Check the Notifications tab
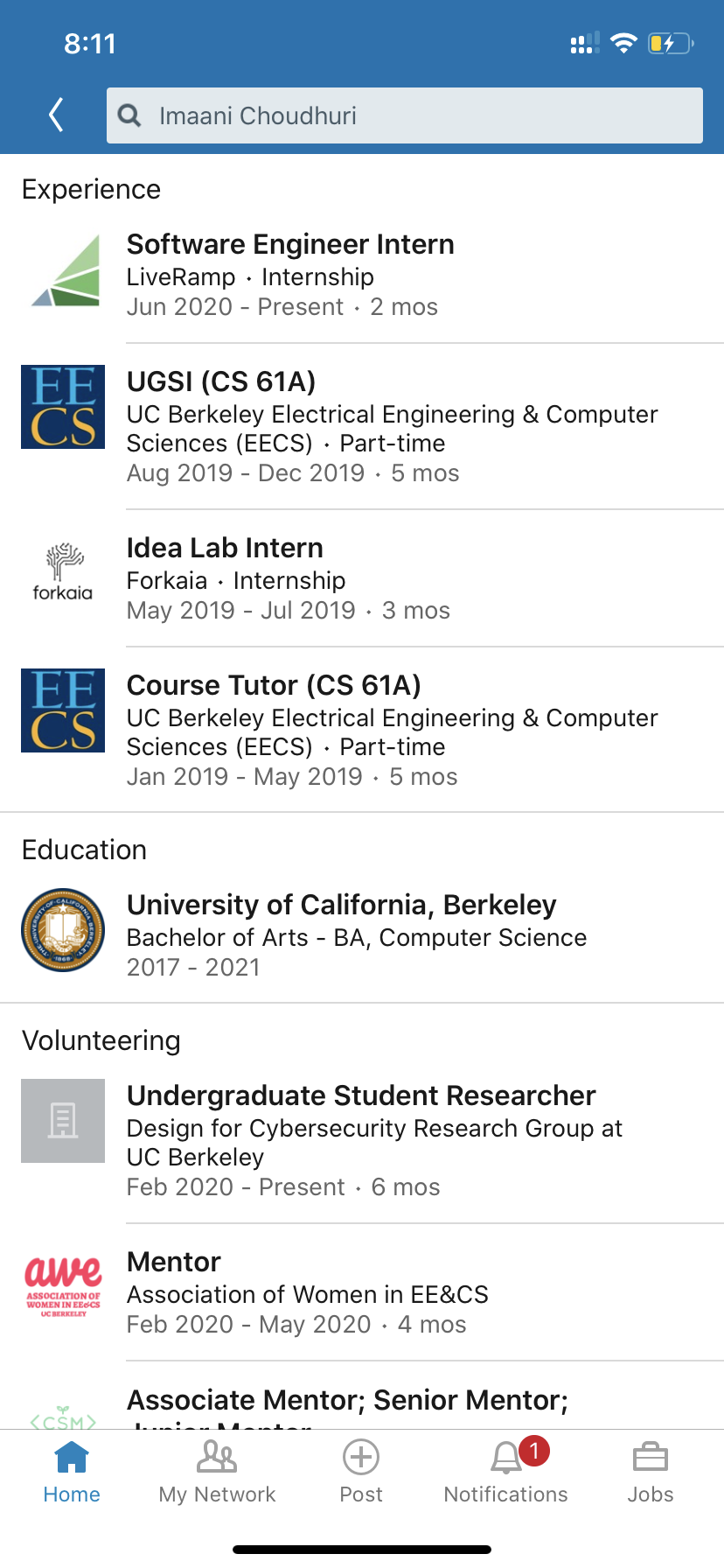 tap(505, 1472)
